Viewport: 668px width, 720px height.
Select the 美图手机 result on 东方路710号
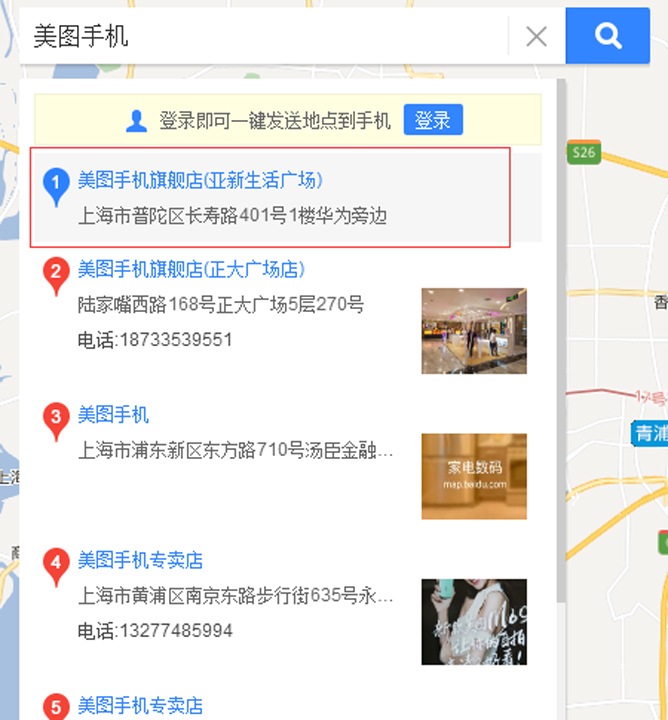pyautogui.click(x=114, y=415)
